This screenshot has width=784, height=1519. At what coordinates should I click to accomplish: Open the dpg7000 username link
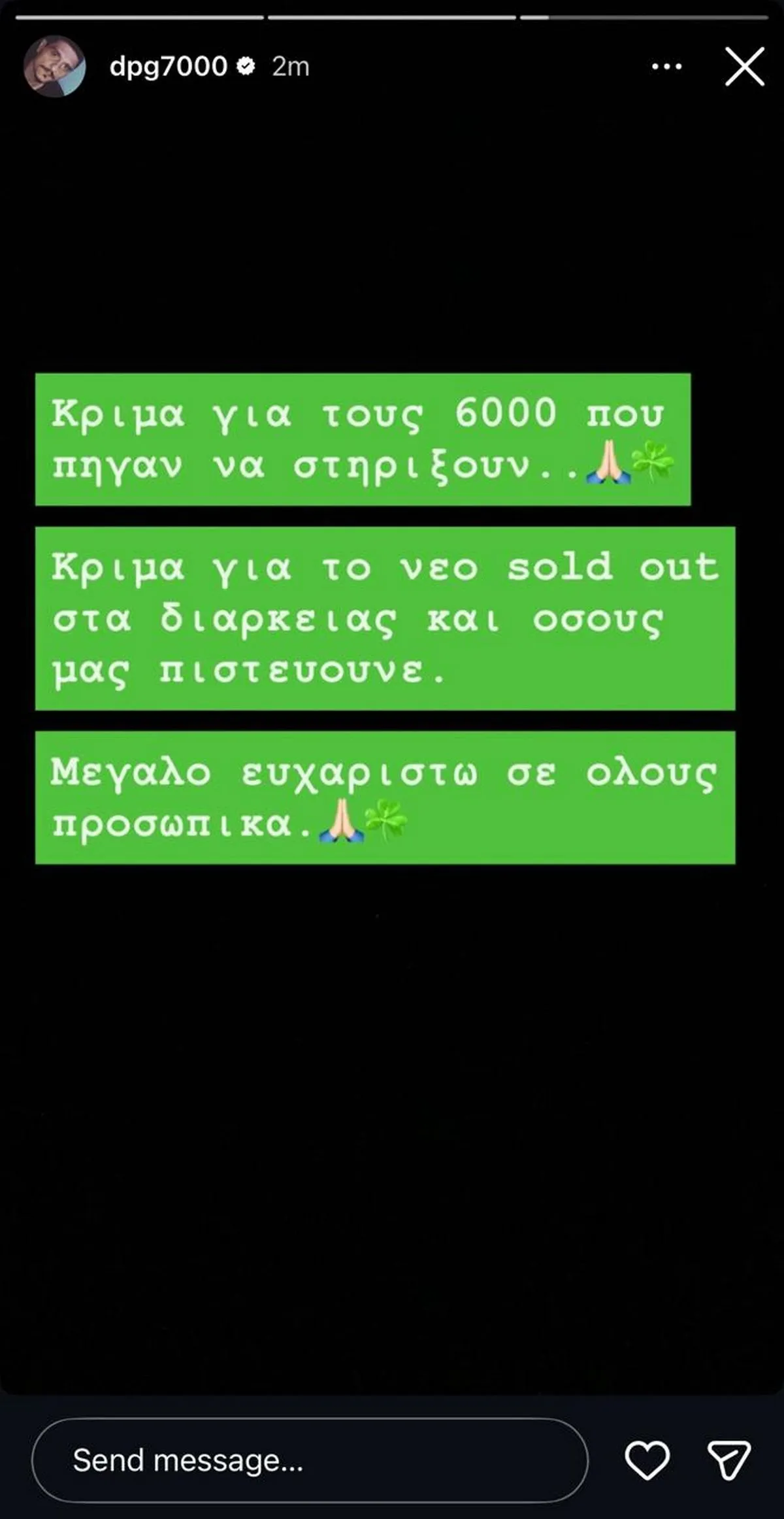(x=169, y=66)
